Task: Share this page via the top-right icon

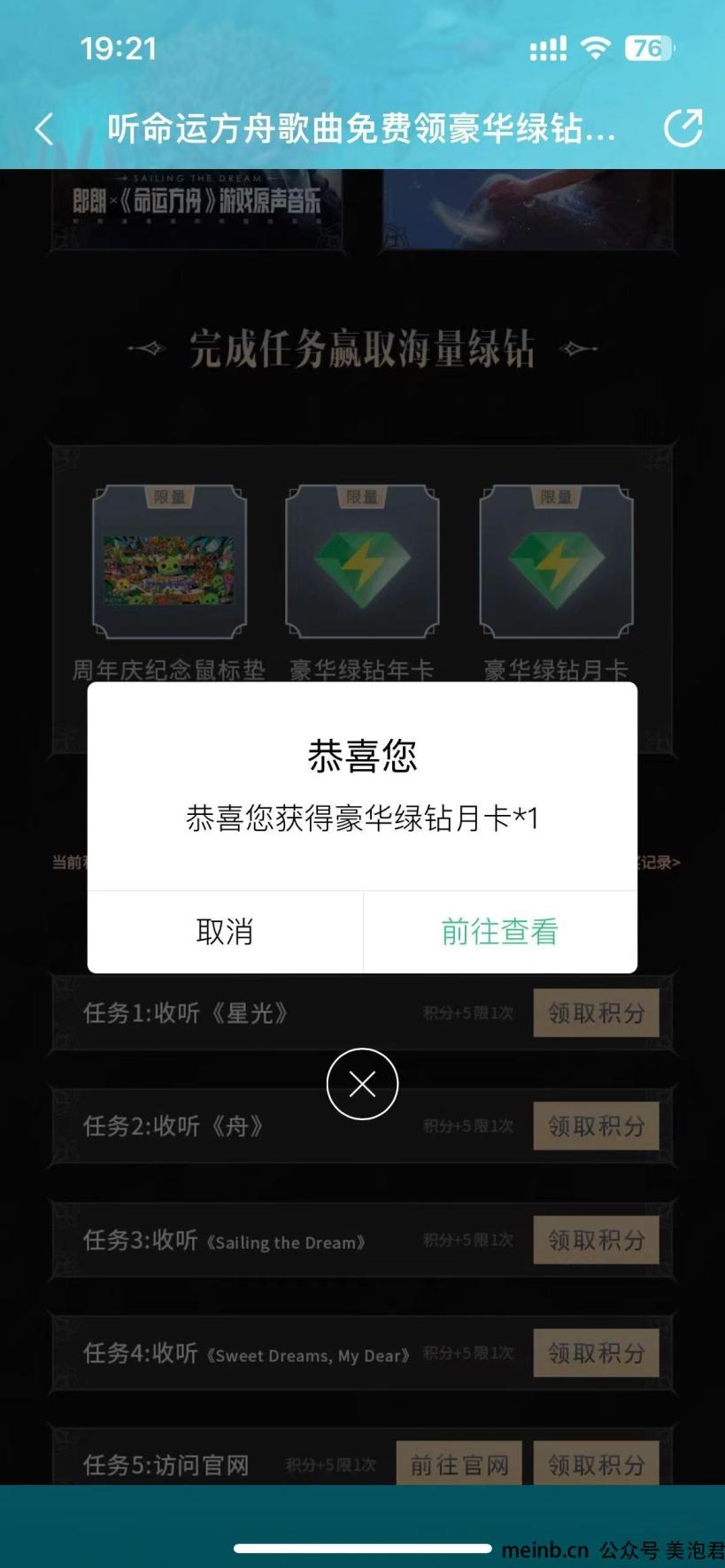Action: (683, 128)
